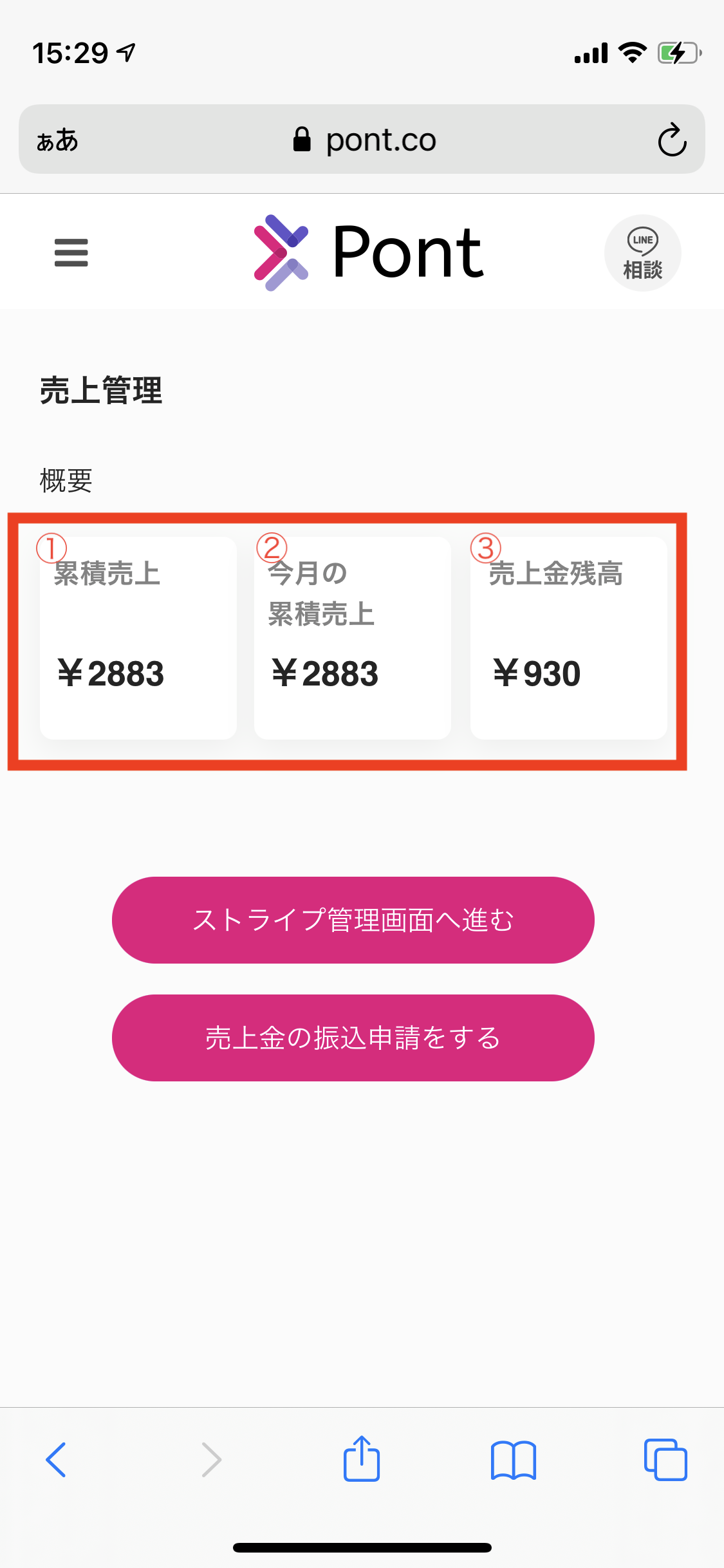
Task: Open the Safari share sheet
Action: coord(362,1458)
